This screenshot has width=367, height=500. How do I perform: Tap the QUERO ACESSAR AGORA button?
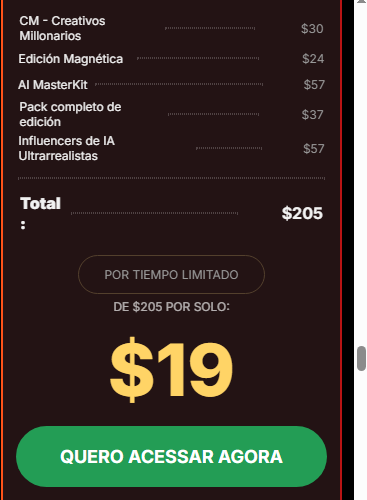coord(171,456)
